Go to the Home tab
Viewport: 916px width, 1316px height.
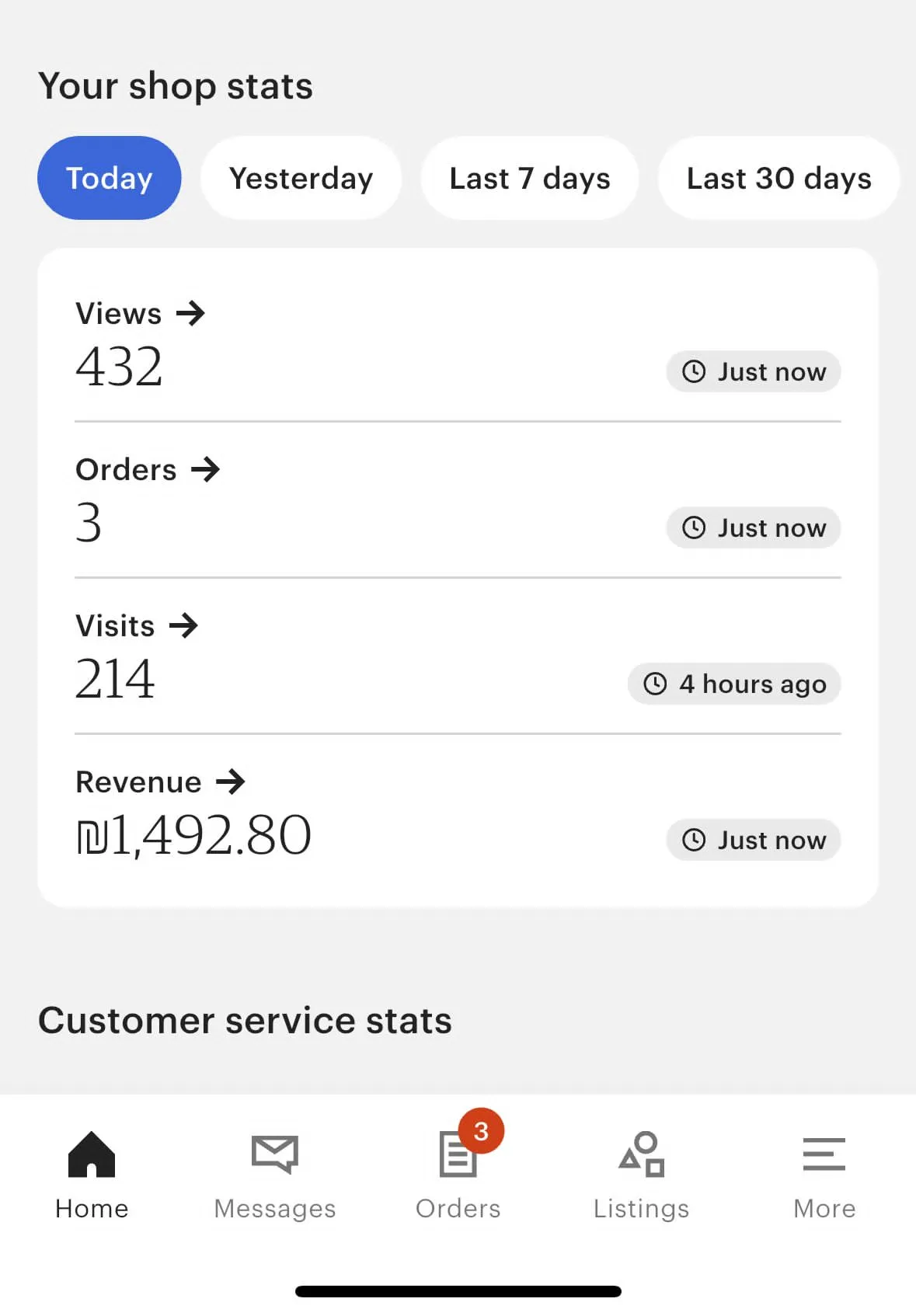coord(92,1175)
